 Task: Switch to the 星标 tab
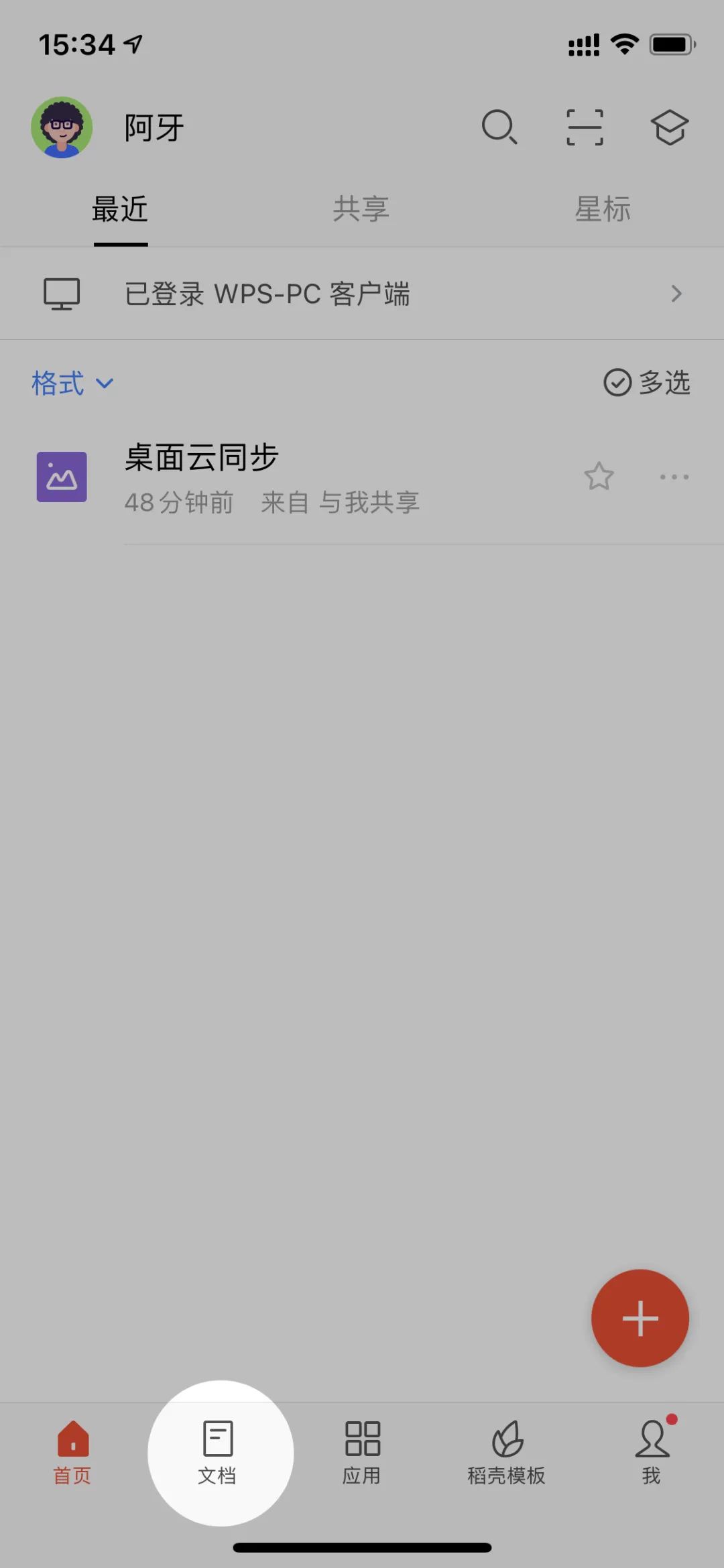coord(603,209)
